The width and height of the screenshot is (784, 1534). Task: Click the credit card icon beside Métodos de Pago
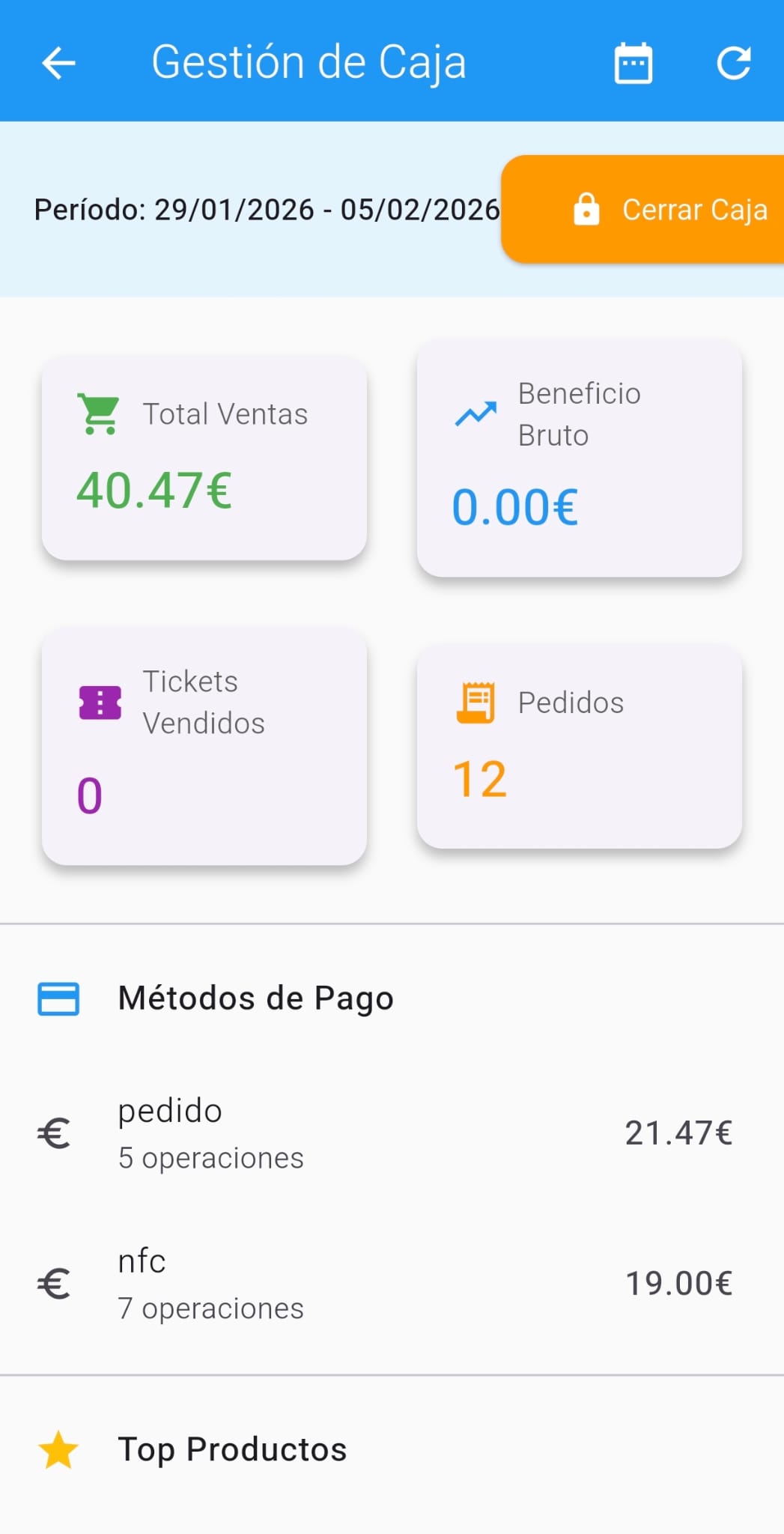[x=59, y=998]
